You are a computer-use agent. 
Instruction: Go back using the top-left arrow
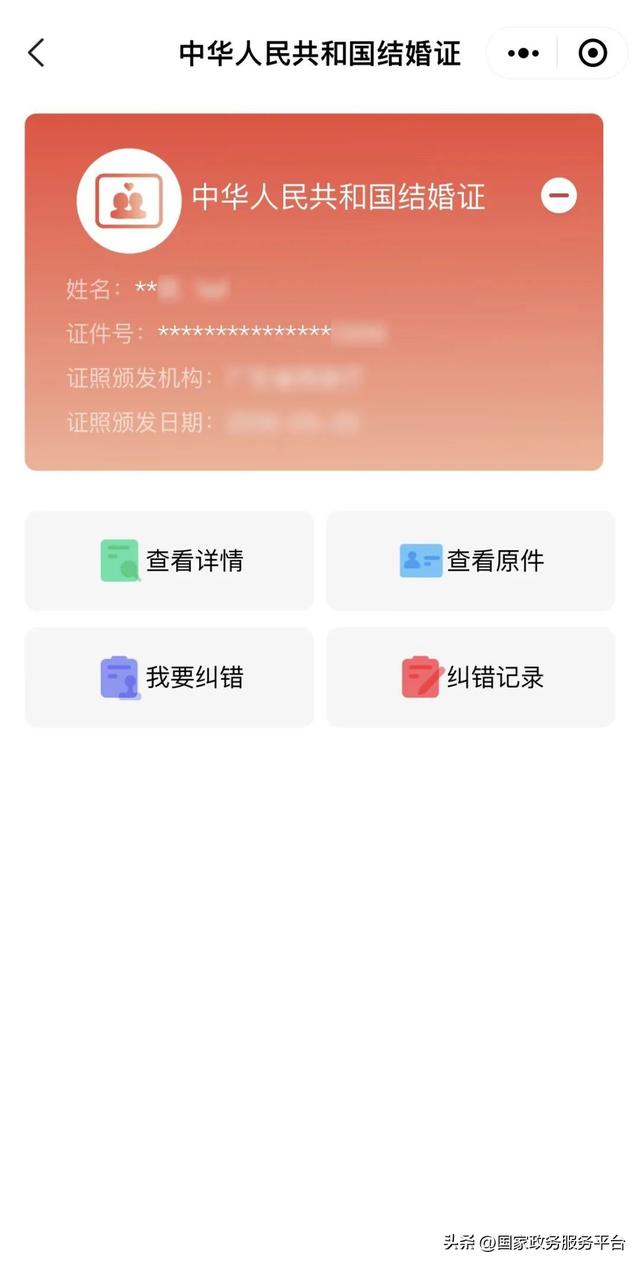37,53
